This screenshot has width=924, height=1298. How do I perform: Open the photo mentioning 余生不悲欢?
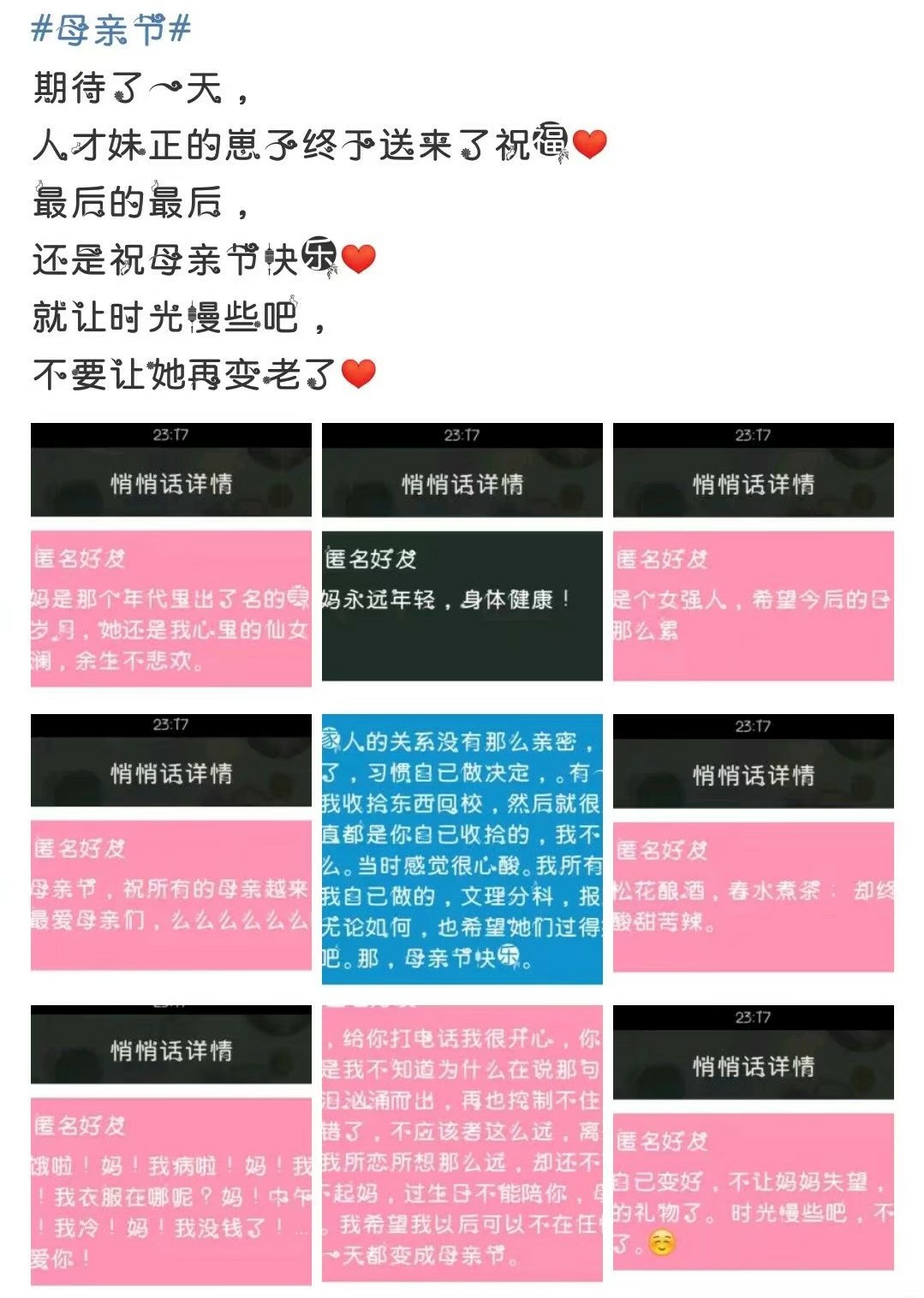170,555
